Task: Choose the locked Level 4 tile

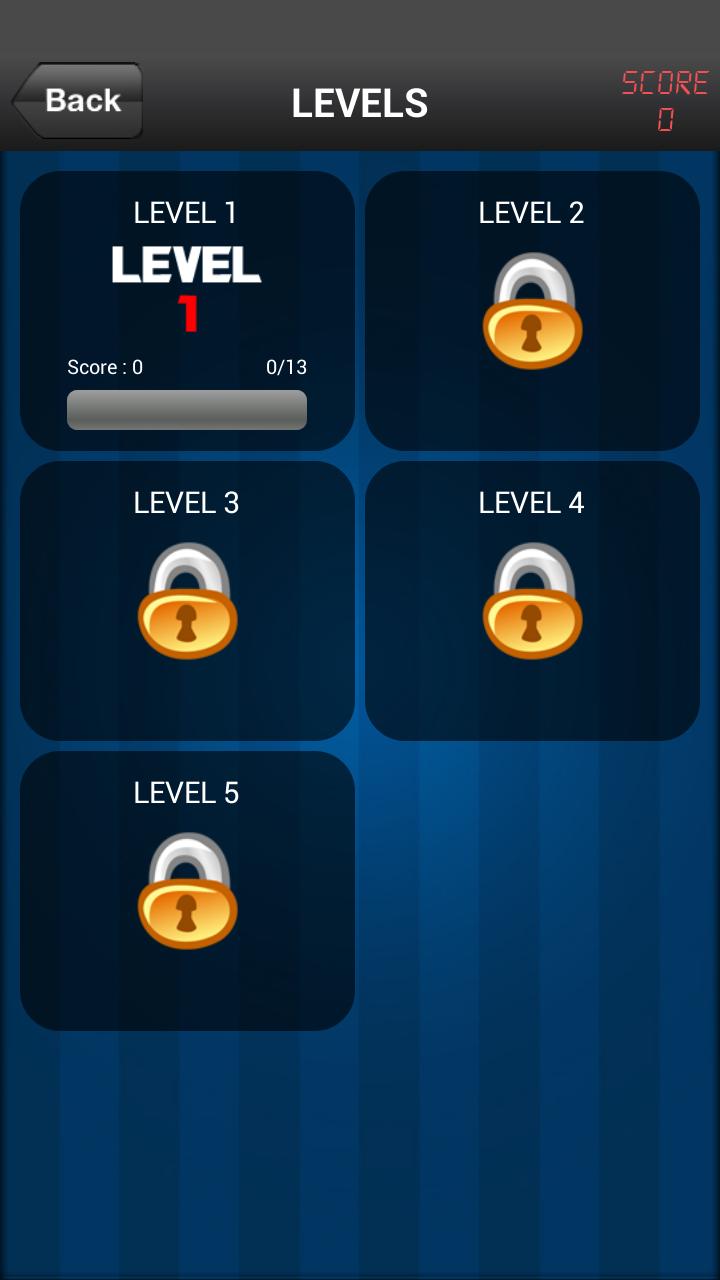Action: [532, 600]
